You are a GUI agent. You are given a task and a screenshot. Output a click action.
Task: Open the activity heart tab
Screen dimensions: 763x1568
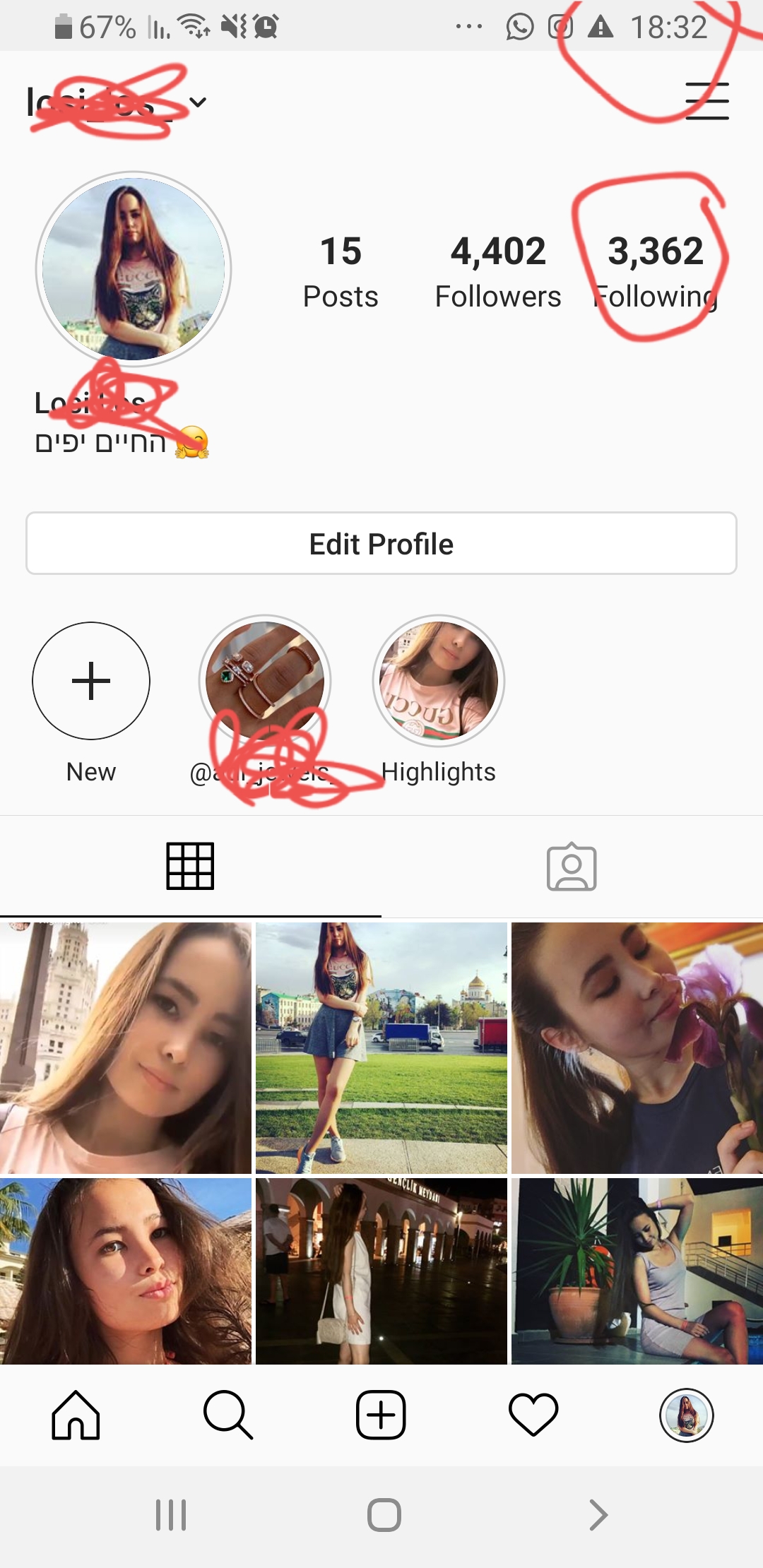pos(533,1415)
